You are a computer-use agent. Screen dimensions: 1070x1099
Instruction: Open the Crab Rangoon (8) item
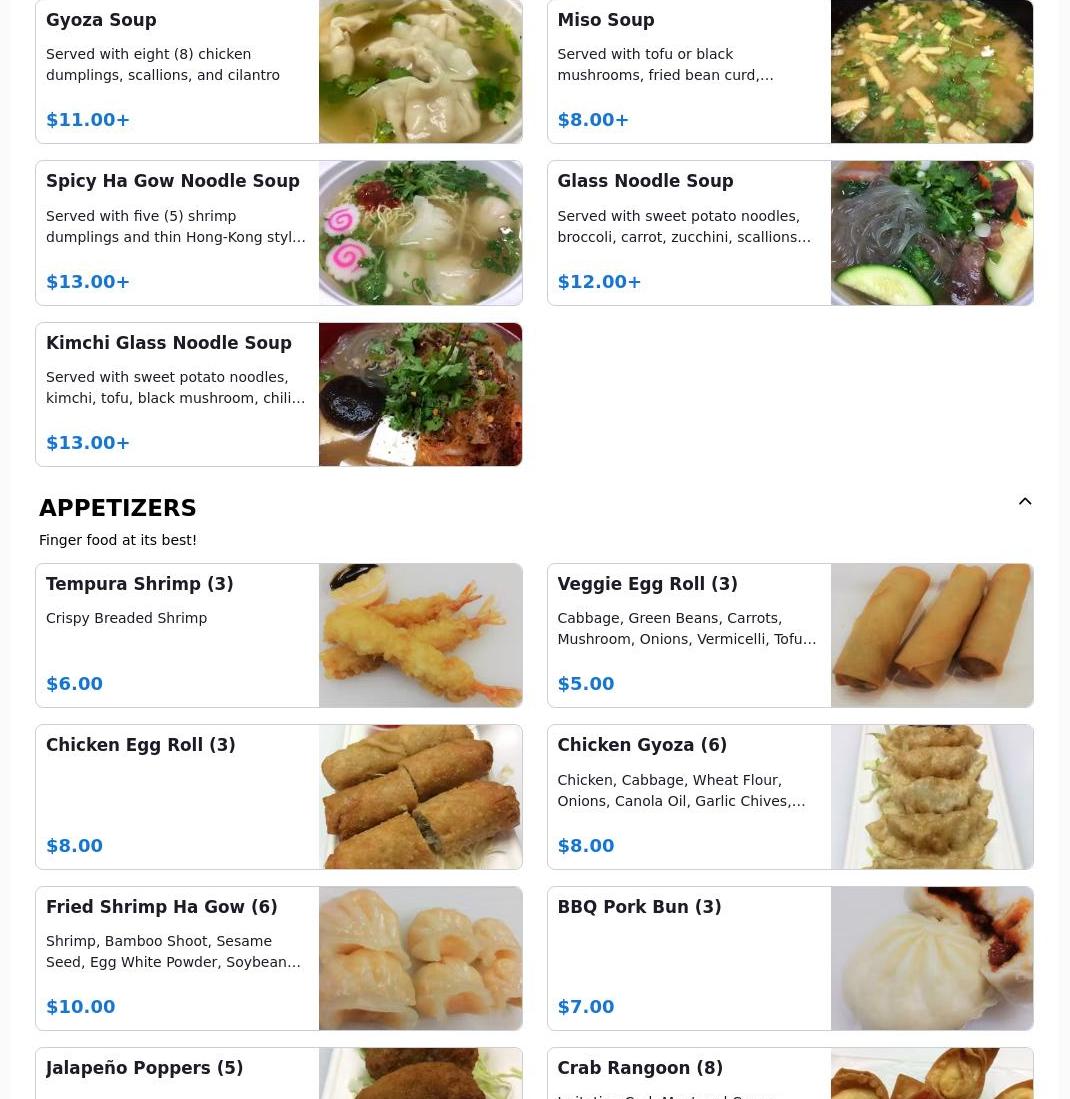789,1075
